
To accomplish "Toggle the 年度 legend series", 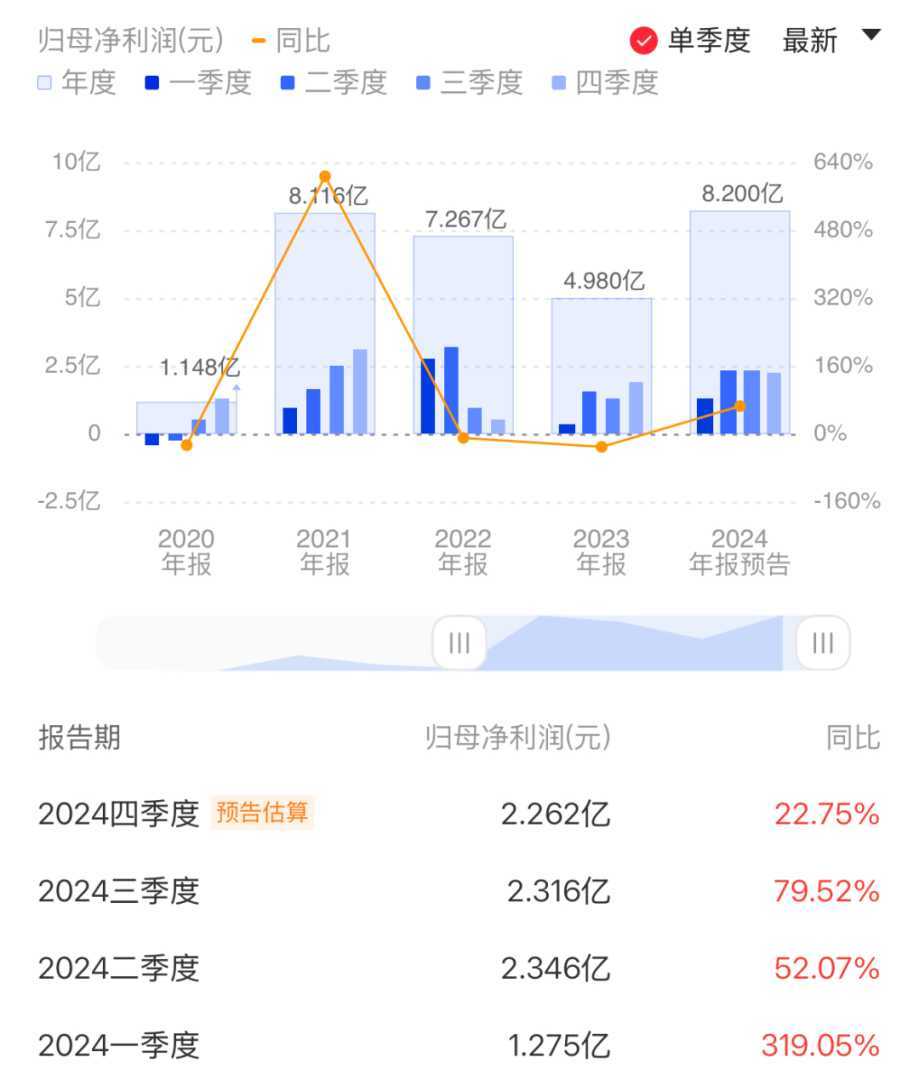I will click(77, 83).
